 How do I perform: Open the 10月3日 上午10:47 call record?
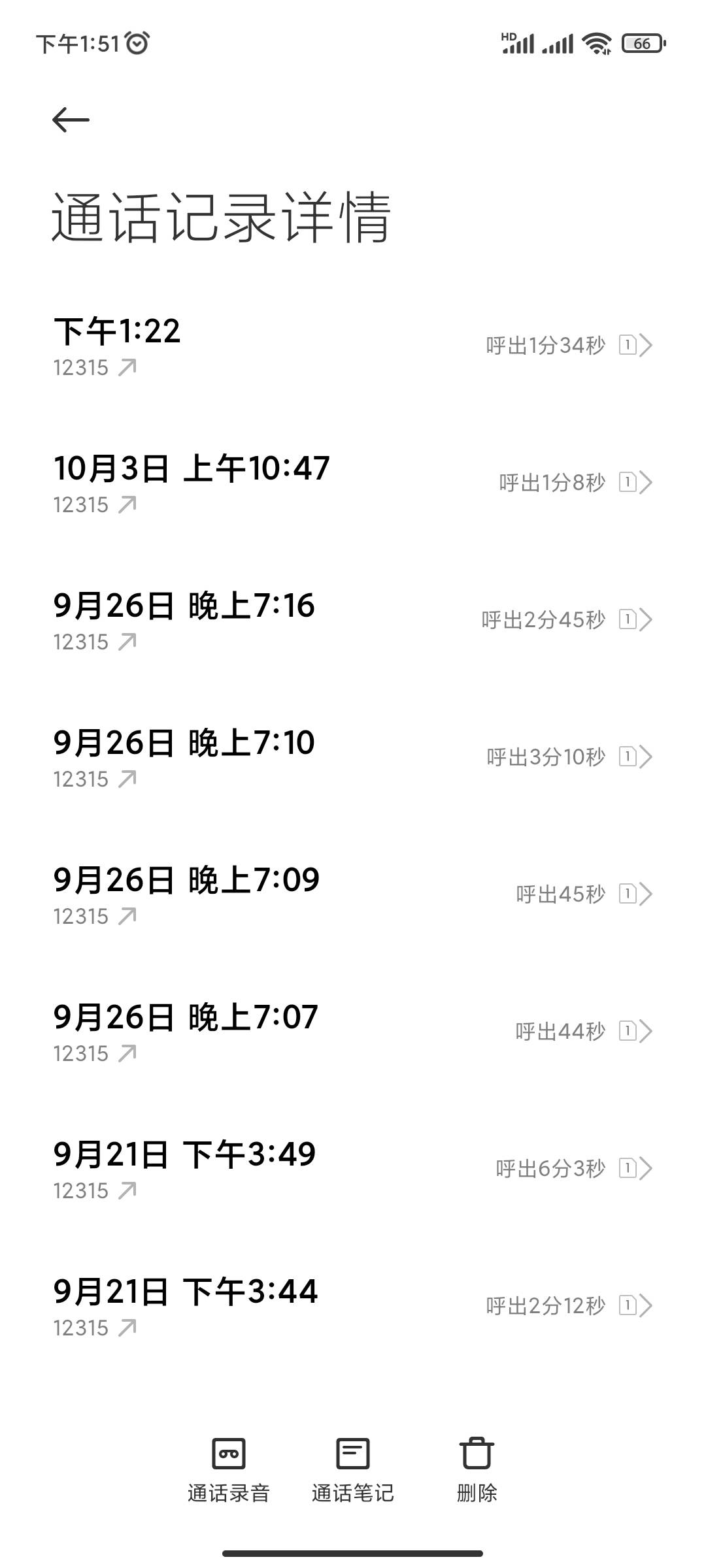pos(353,483)
